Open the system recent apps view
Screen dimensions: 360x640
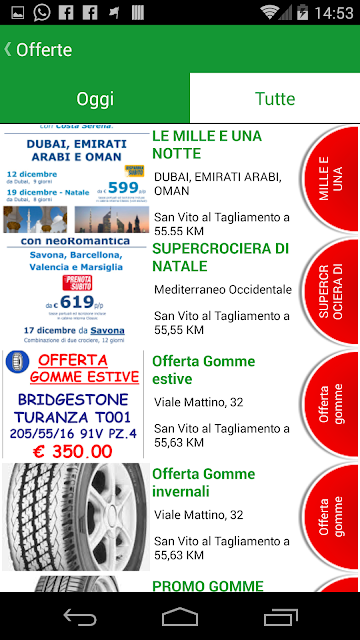point(280,617)
